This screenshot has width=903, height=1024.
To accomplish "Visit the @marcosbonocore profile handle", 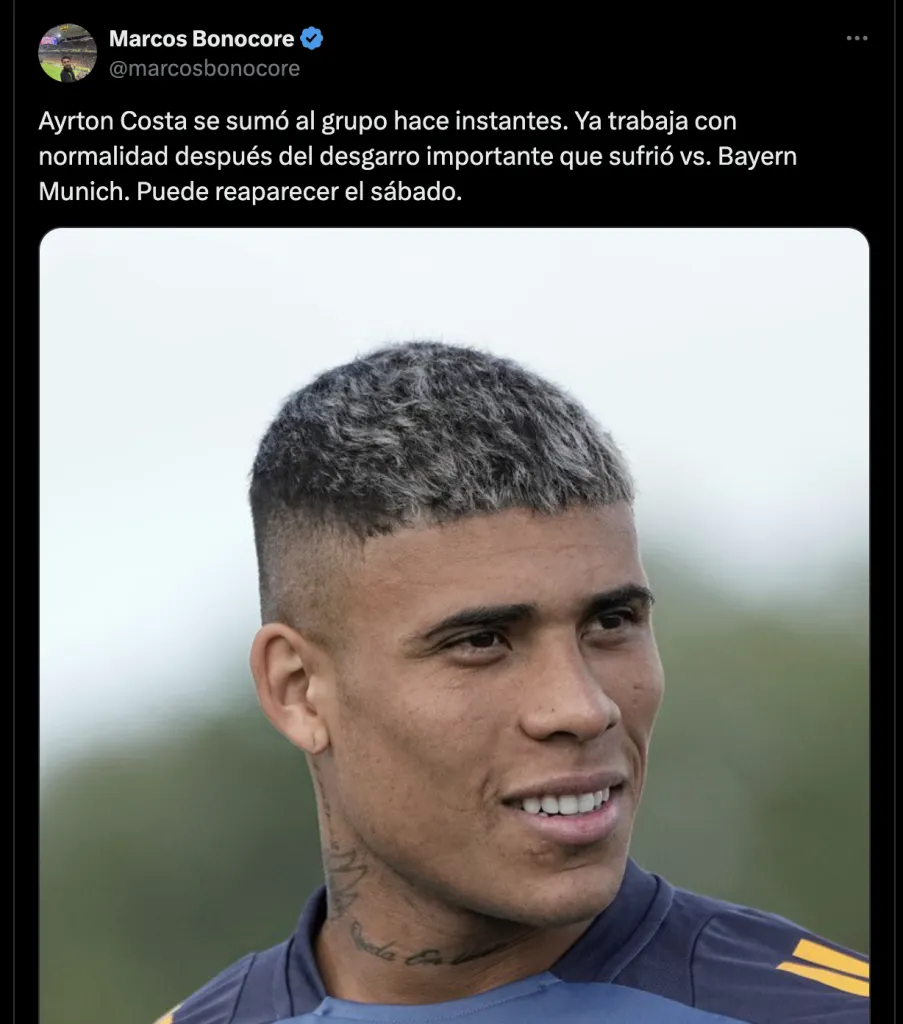I will pos(204,68).
